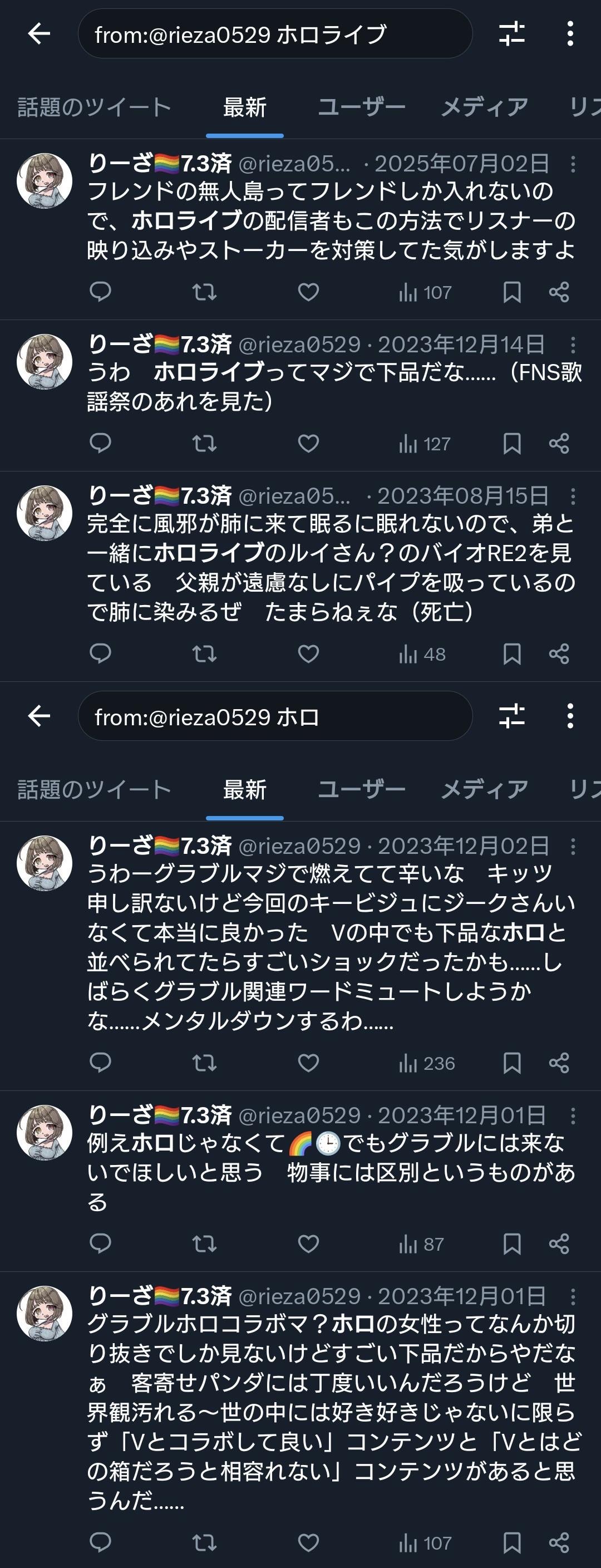The height and width of the screenshot is (1568, 601).
Task: Share the グラブルホロコラボマ tweet
Action: [x=559, y=1542]
